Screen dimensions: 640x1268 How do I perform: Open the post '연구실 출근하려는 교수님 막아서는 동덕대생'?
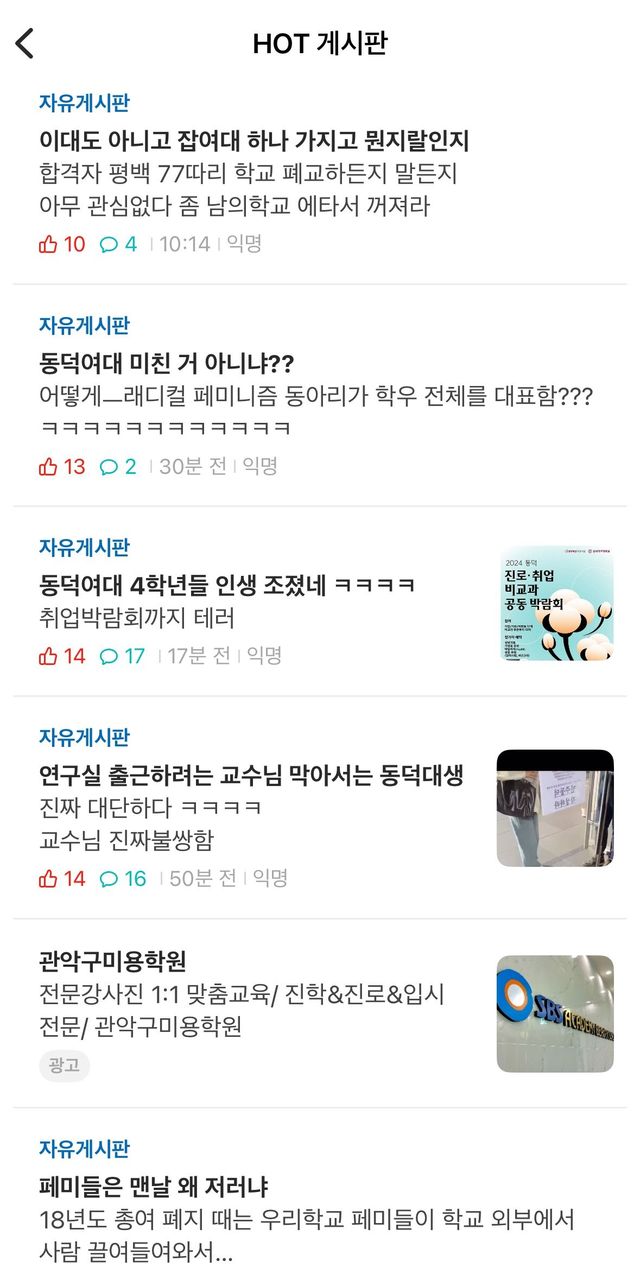(320, 808)
